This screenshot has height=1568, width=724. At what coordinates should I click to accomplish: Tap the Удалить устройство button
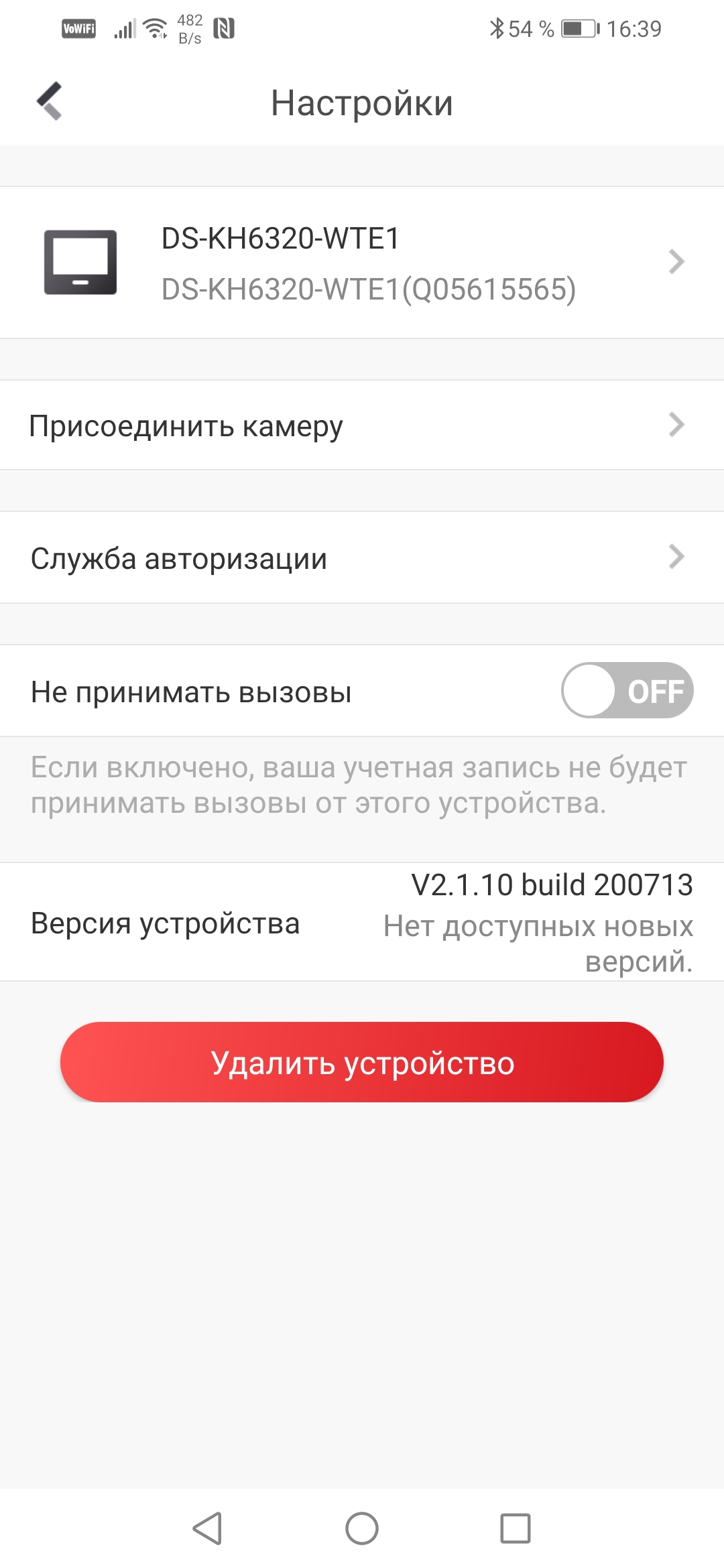pyautogui.click(x=362, y=1062)
